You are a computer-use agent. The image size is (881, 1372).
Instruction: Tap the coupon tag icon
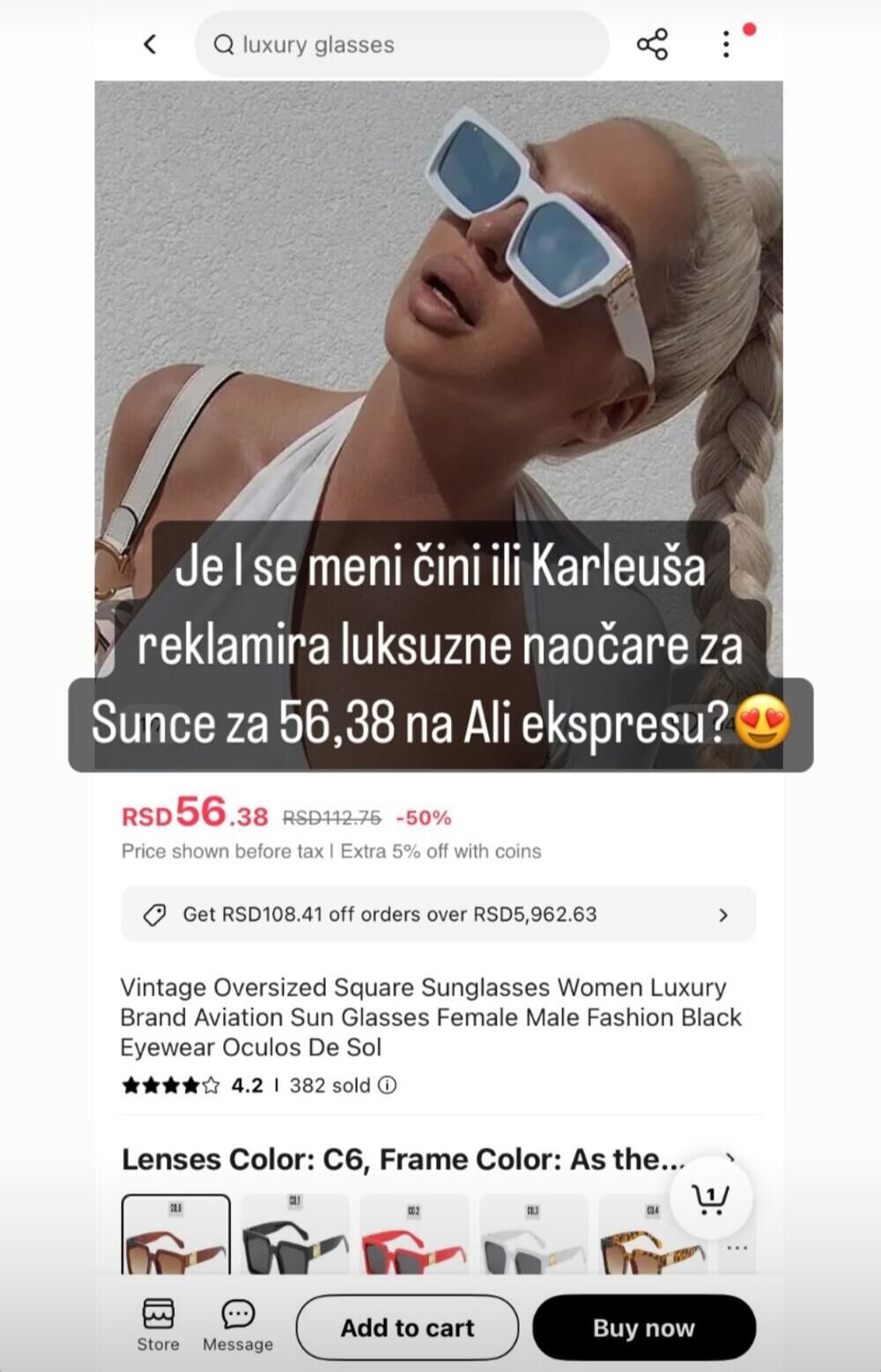[156, 915]
